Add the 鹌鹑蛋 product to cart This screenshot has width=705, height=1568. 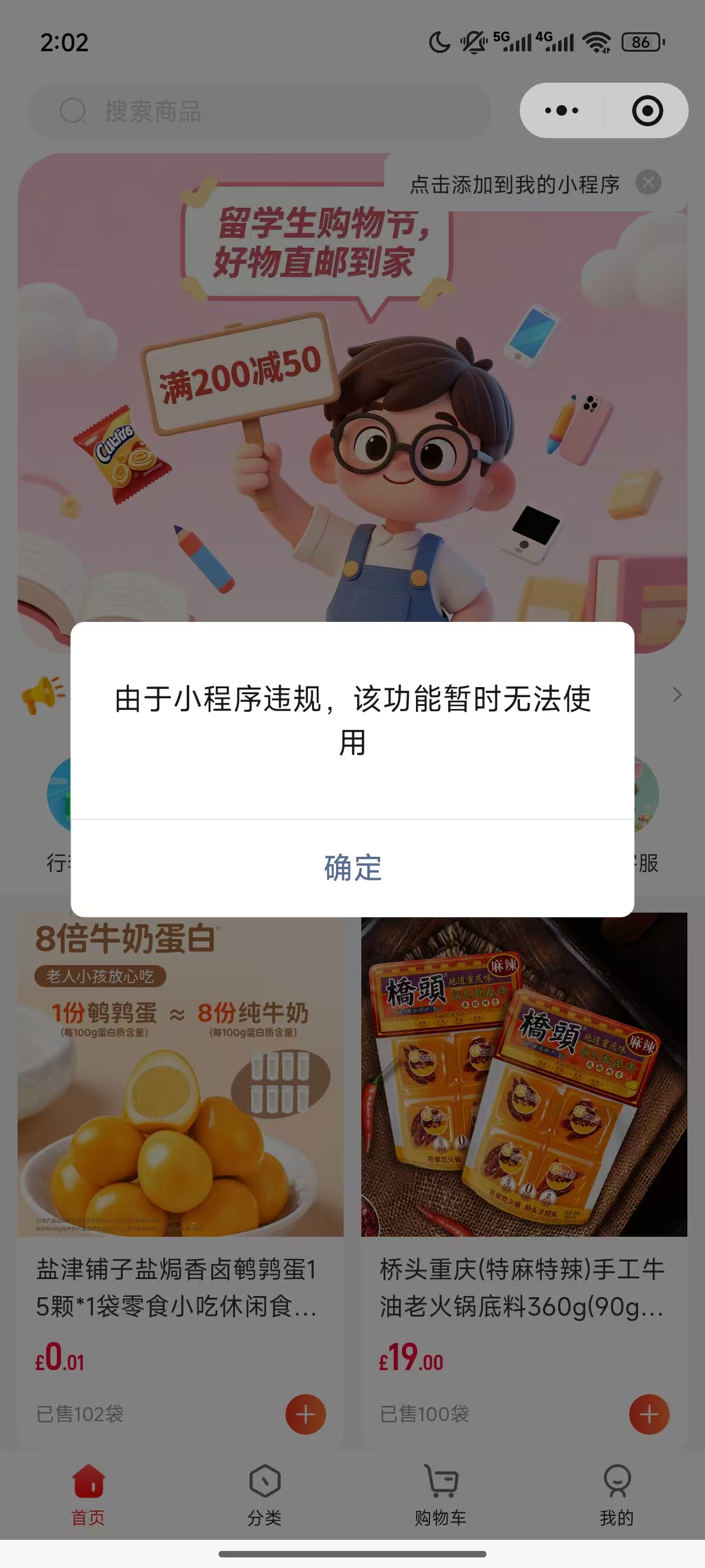305,1414
